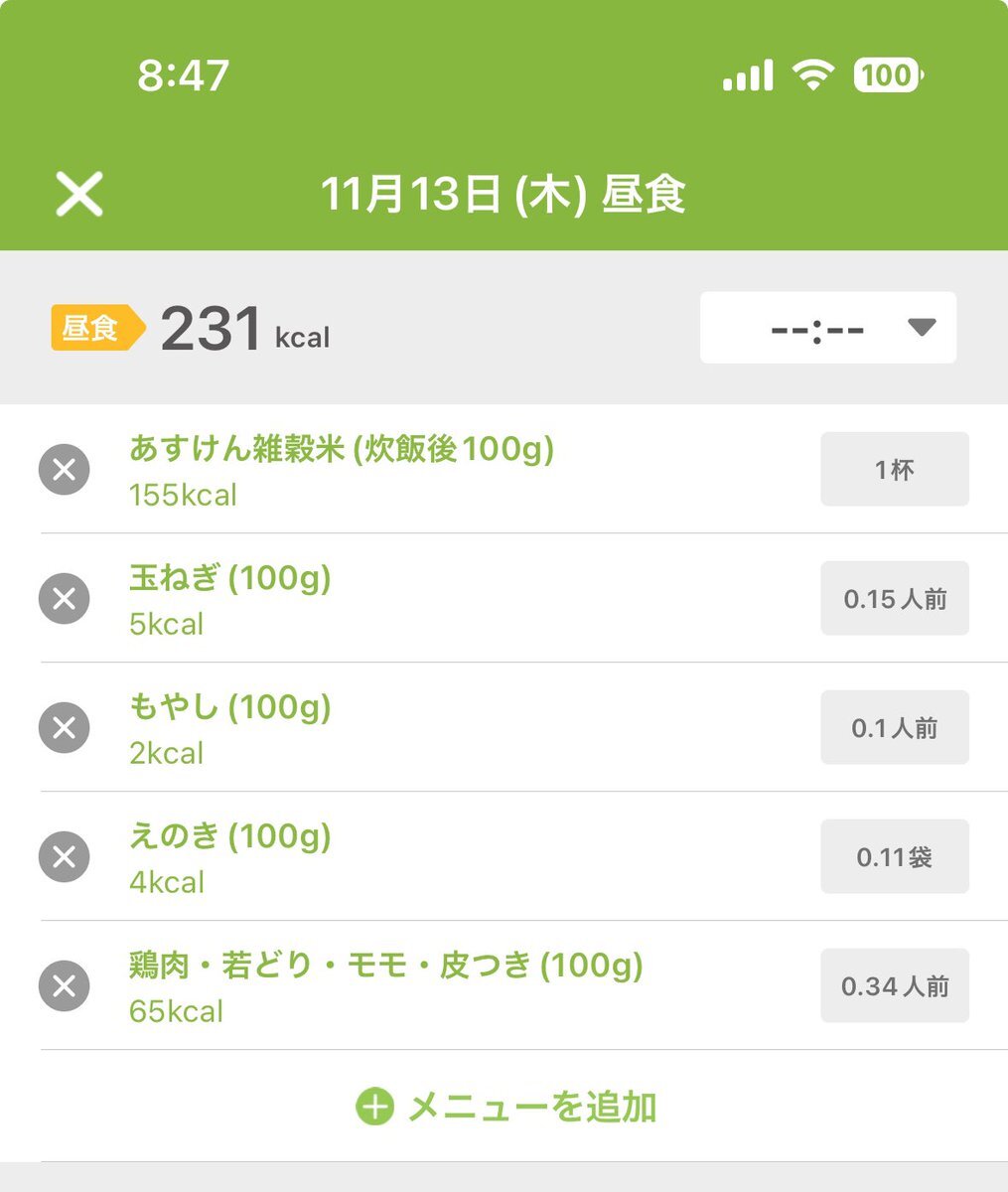Open the meal time dropdown
This screenshot has height=1192, width=1008.
[827, 328]
